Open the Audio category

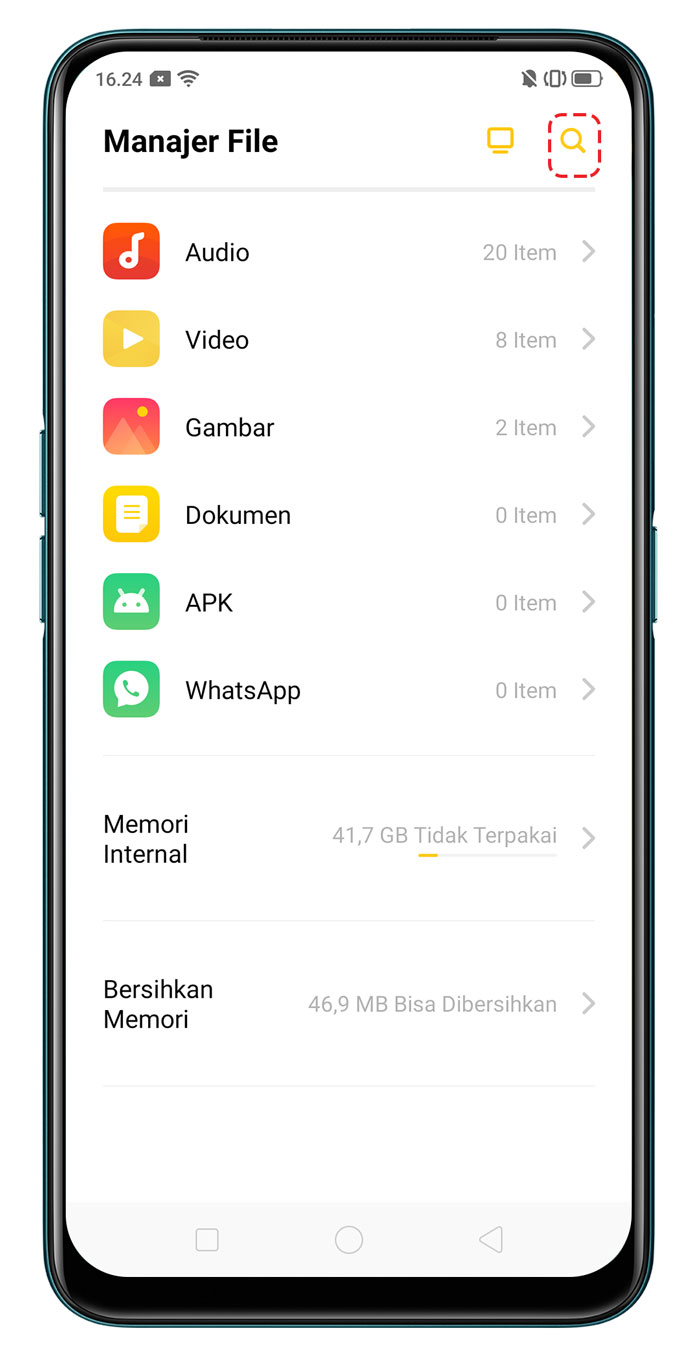click(x=348, y=252)
